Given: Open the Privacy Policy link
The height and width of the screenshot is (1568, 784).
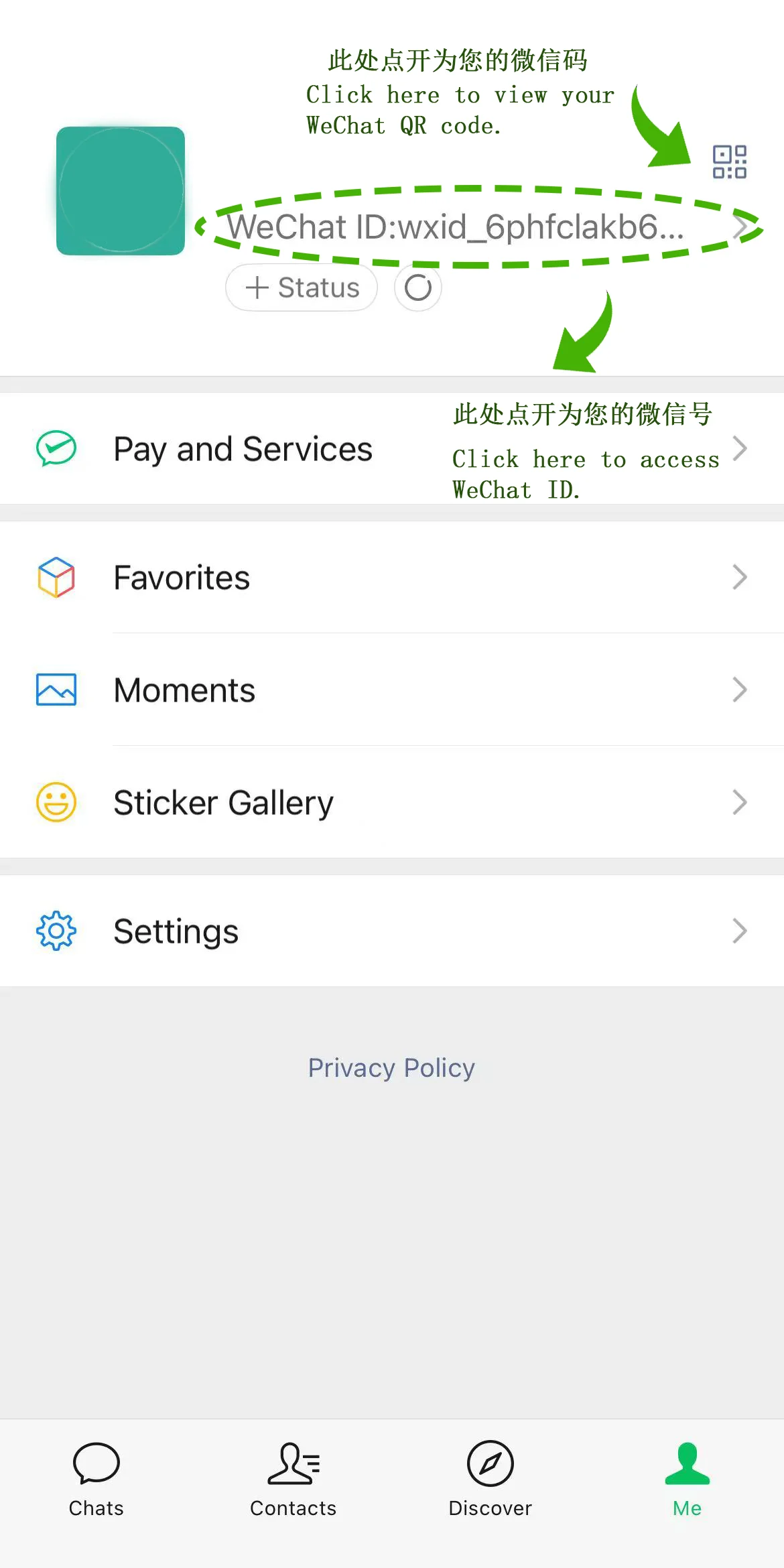Looking at the screenshot, I should tap(391, 1067).
